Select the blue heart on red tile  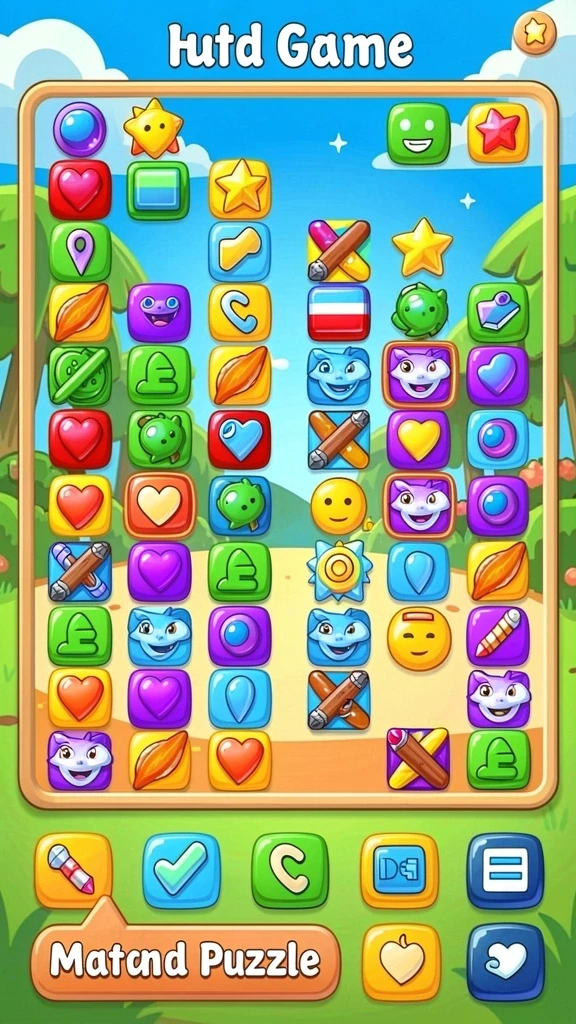(x=239, y=440)
